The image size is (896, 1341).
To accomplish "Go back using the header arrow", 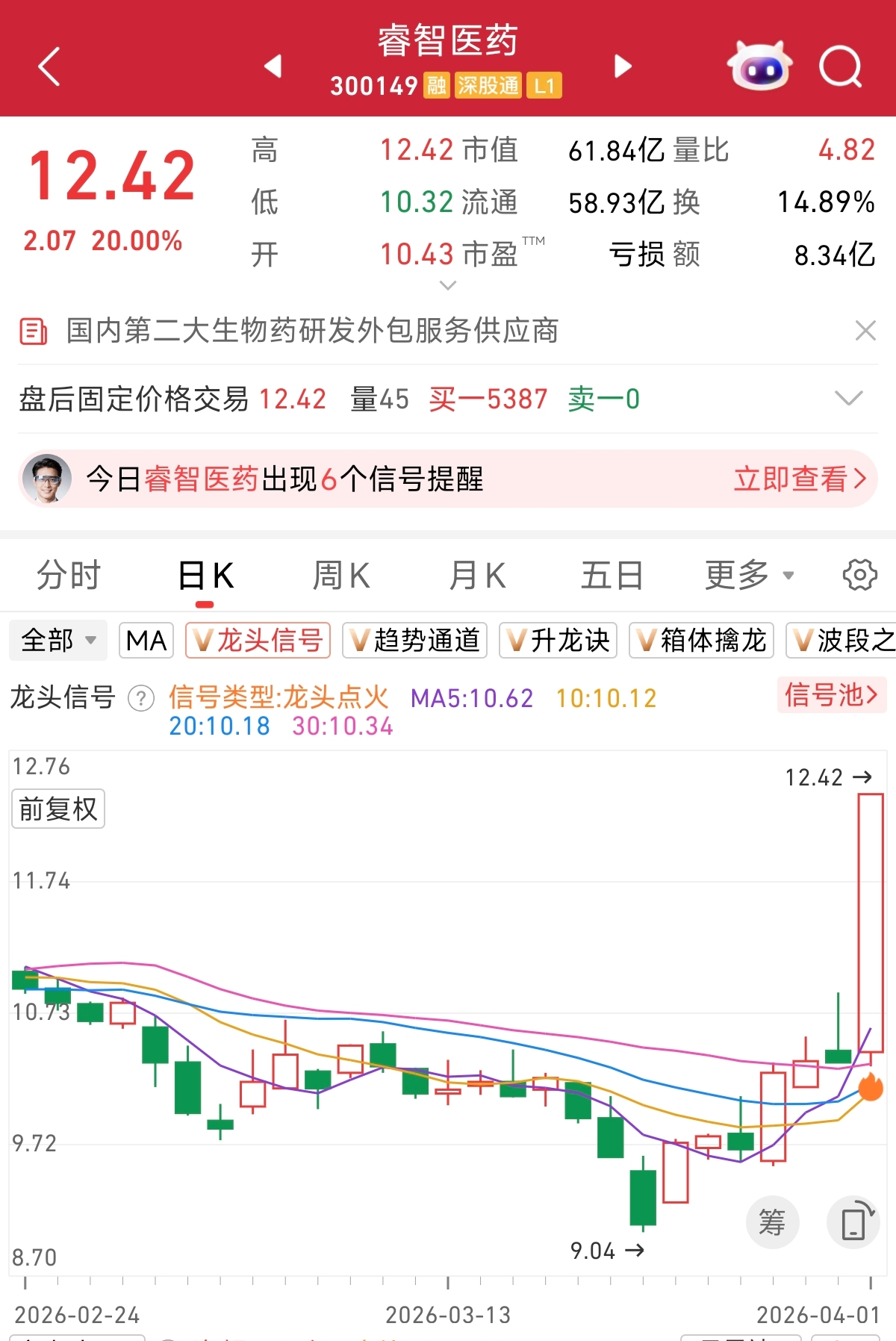I will click(49, 67).
